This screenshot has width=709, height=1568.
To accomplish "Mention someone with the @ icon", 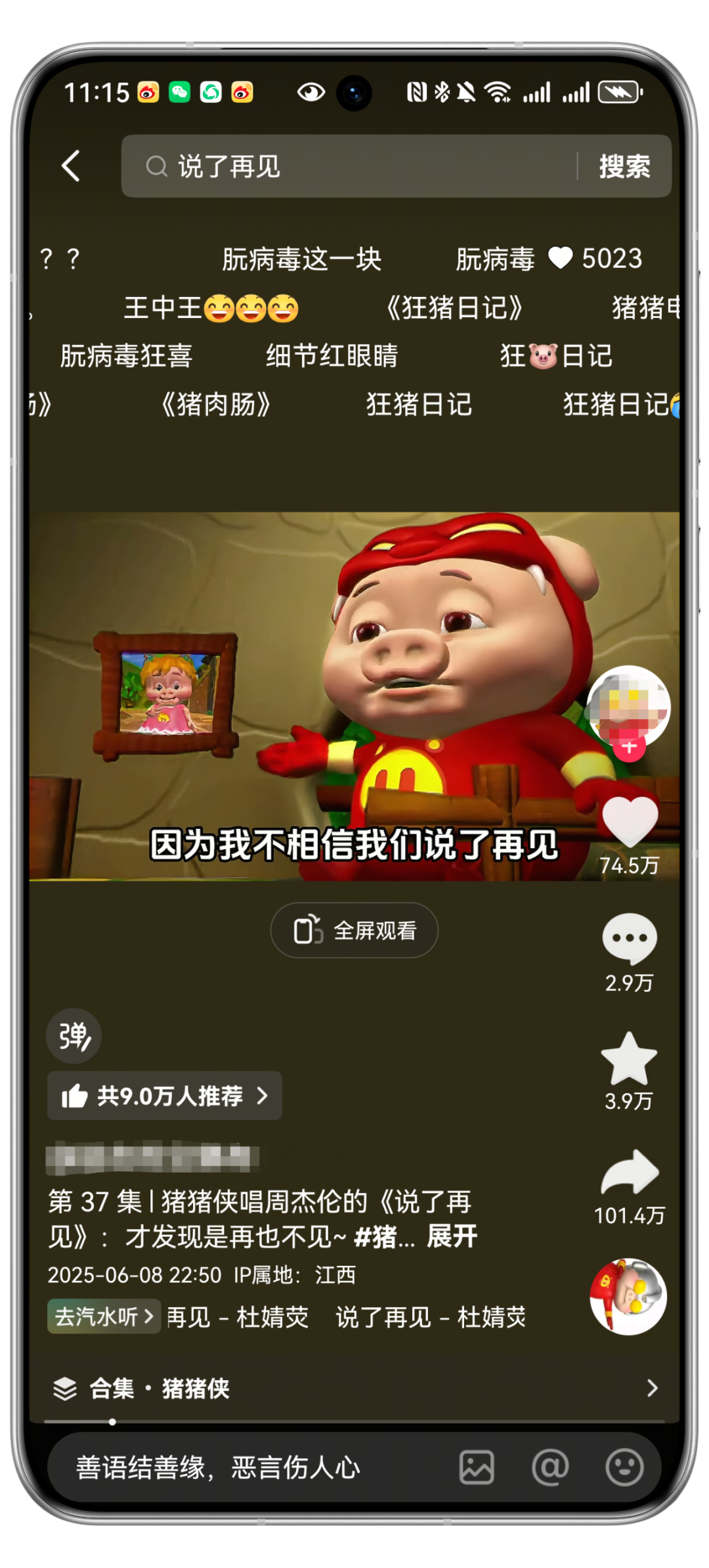I will (x=550, y=1467).
